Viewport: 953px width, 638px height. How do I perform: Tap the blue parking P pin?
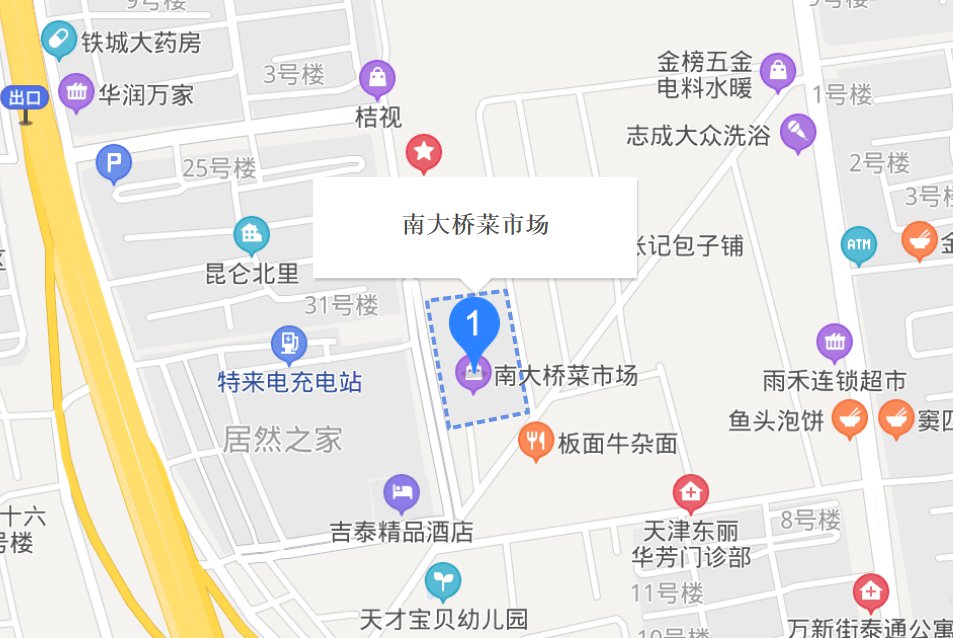coord(113,163)
